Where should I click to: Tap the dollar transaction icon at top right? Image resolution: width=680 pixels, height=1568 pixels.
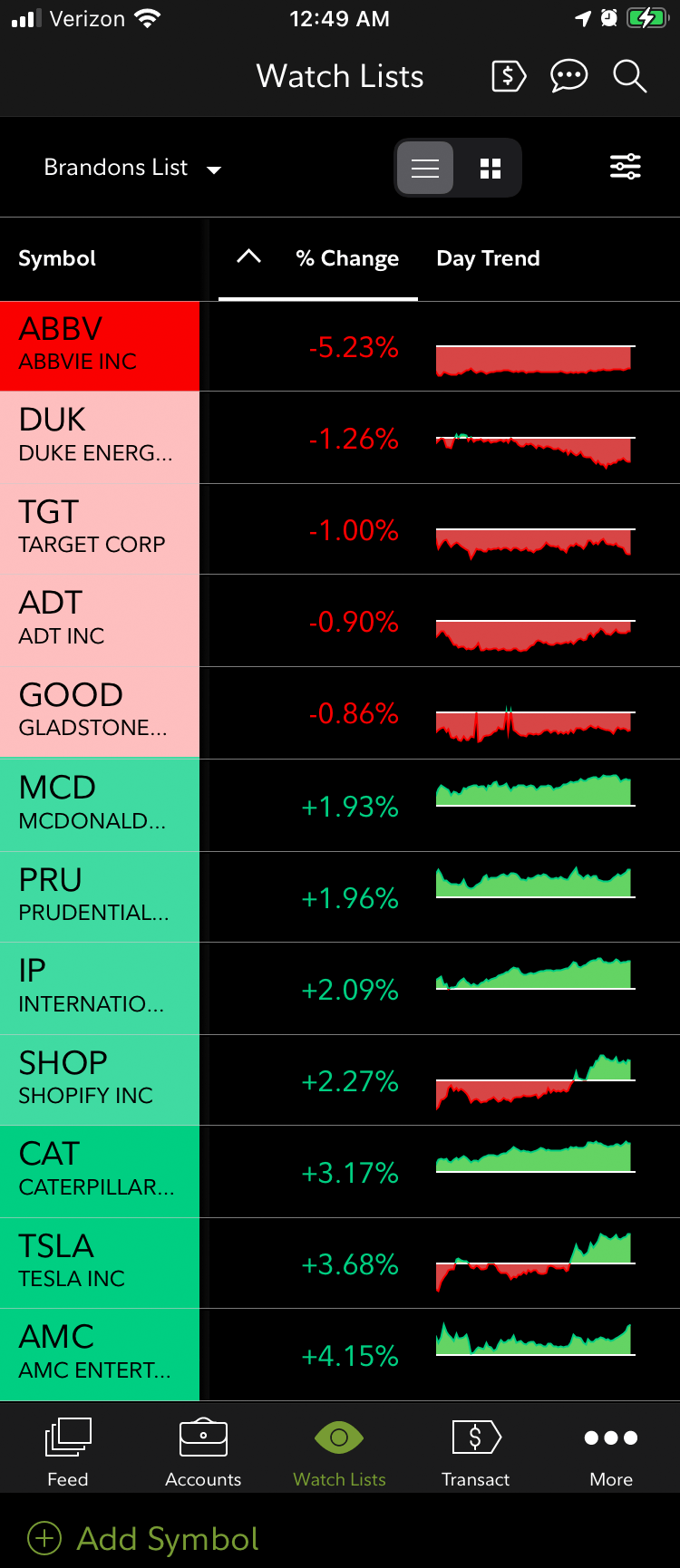pos(508,77)
